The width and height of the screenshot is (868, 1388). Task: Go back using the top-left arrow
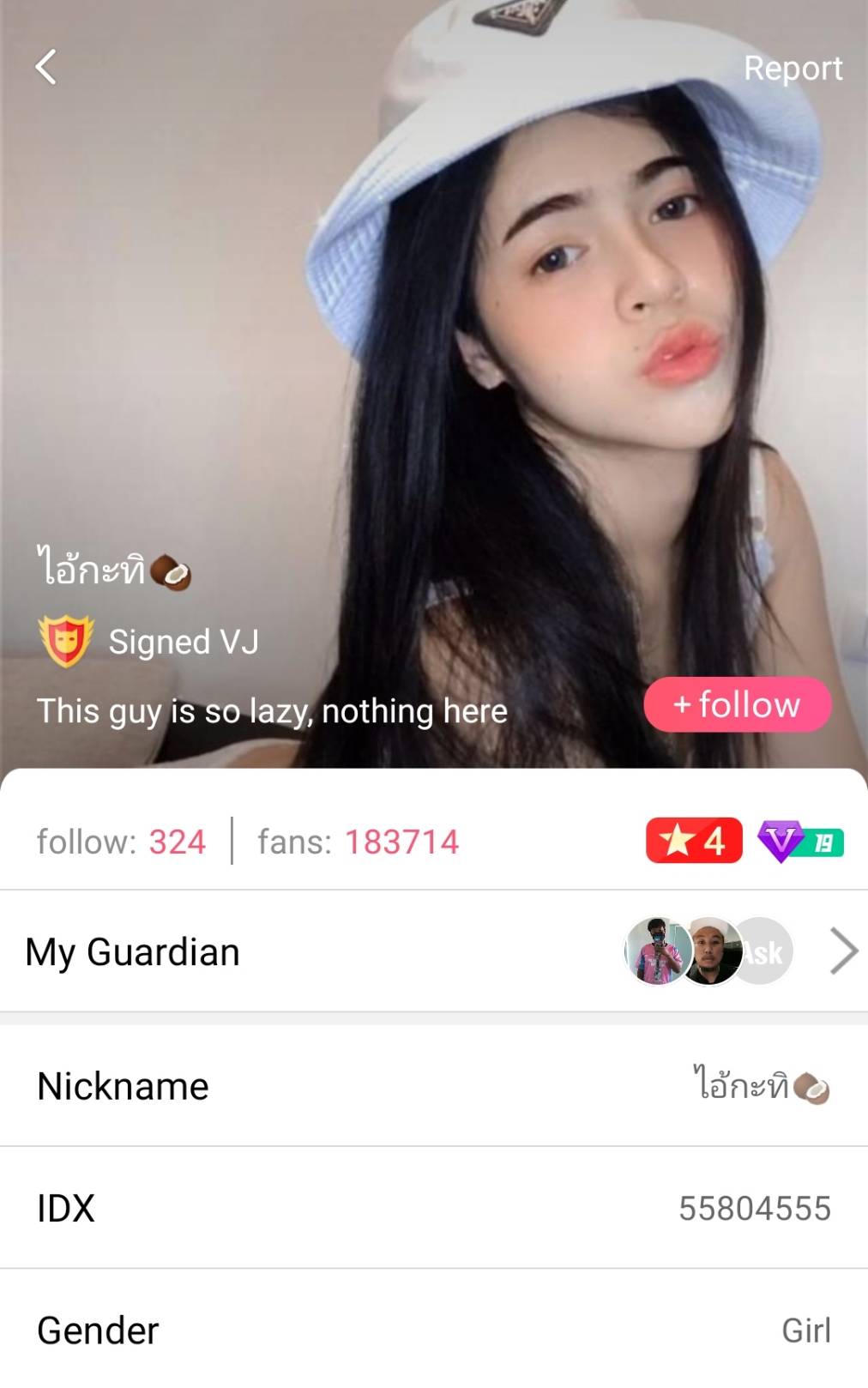(x=46, y=67)
